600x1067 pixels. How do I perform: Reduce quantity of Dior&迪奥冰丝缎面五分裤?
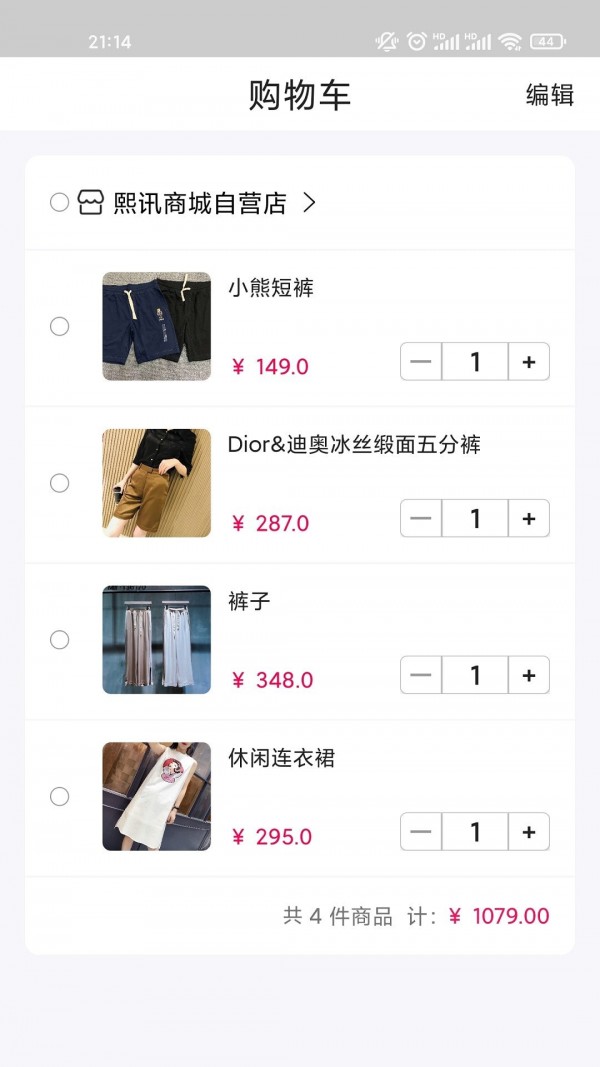[x=421, y=518]
